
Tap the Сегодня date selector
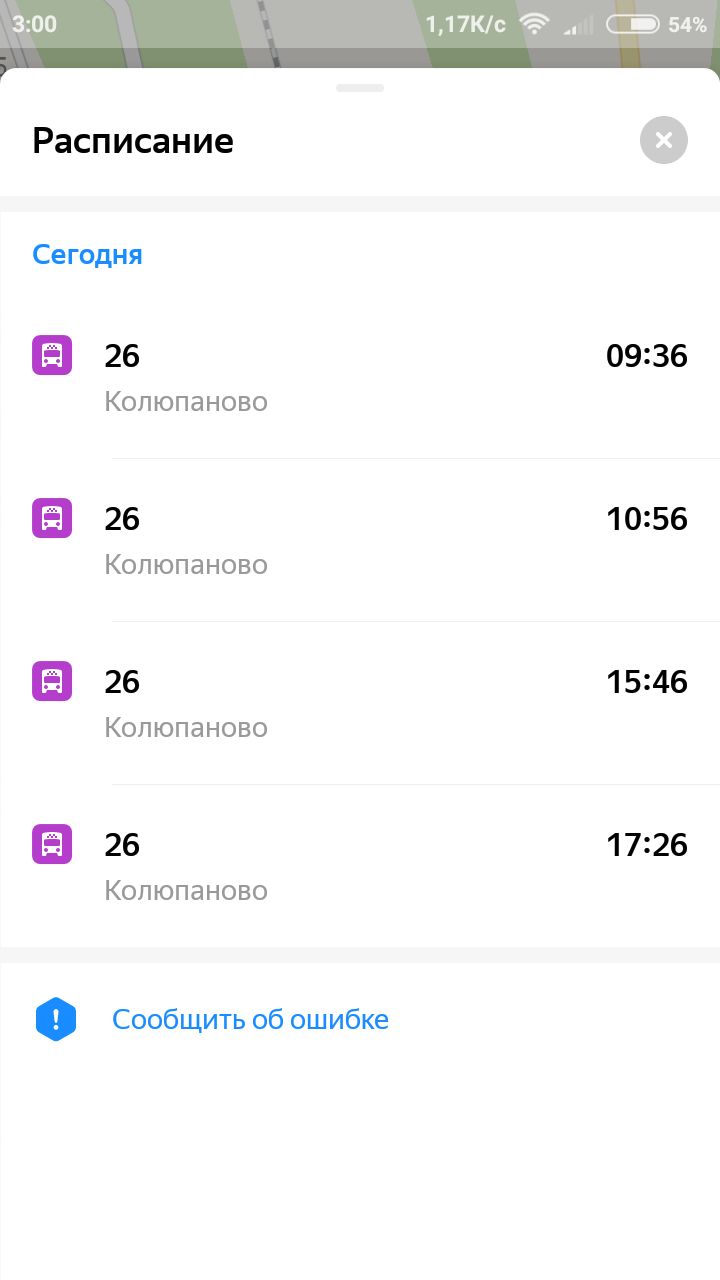pyautogui.click(x=87, y=254)
